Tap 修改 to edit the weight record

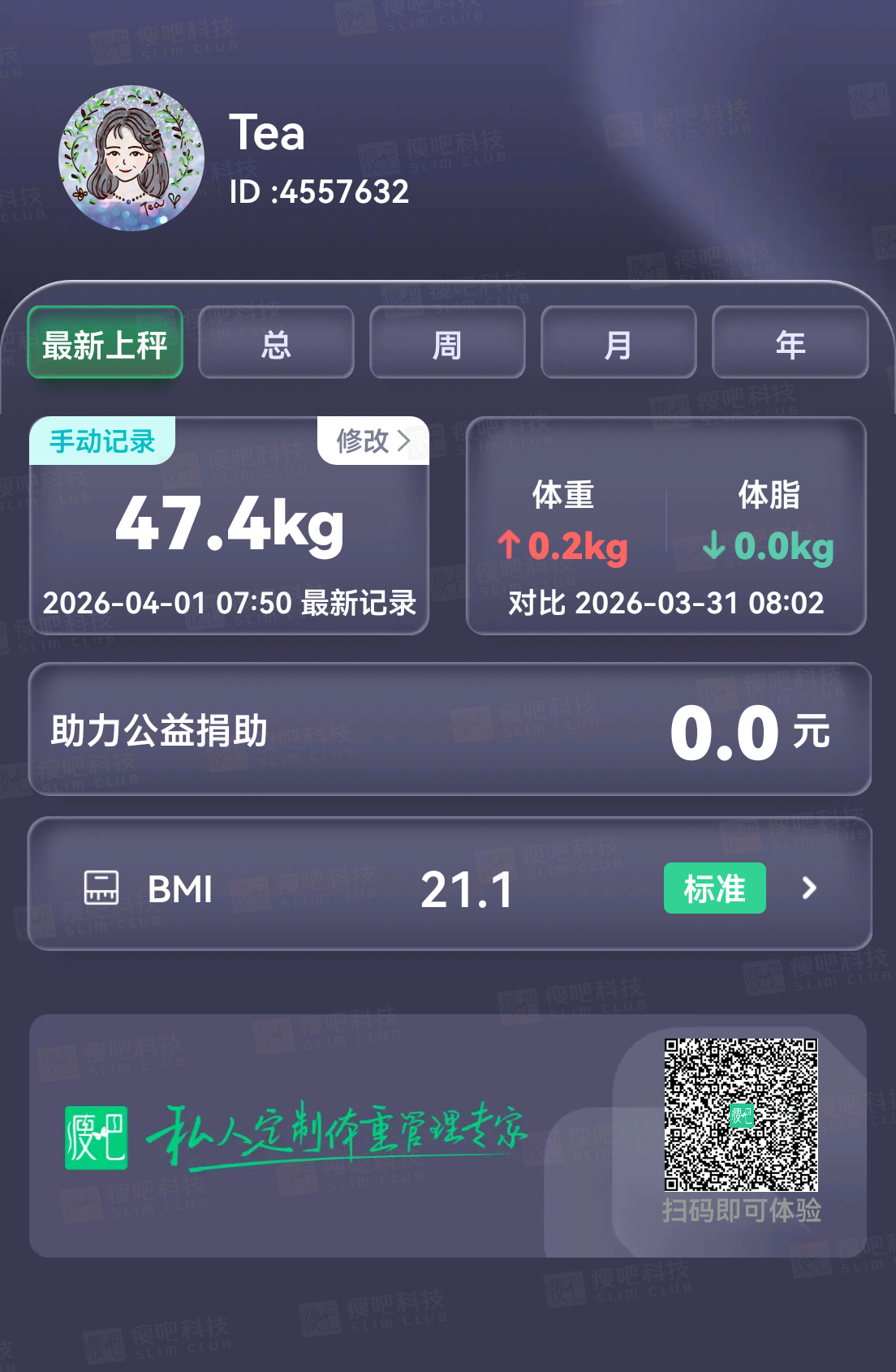coord(373,441)
